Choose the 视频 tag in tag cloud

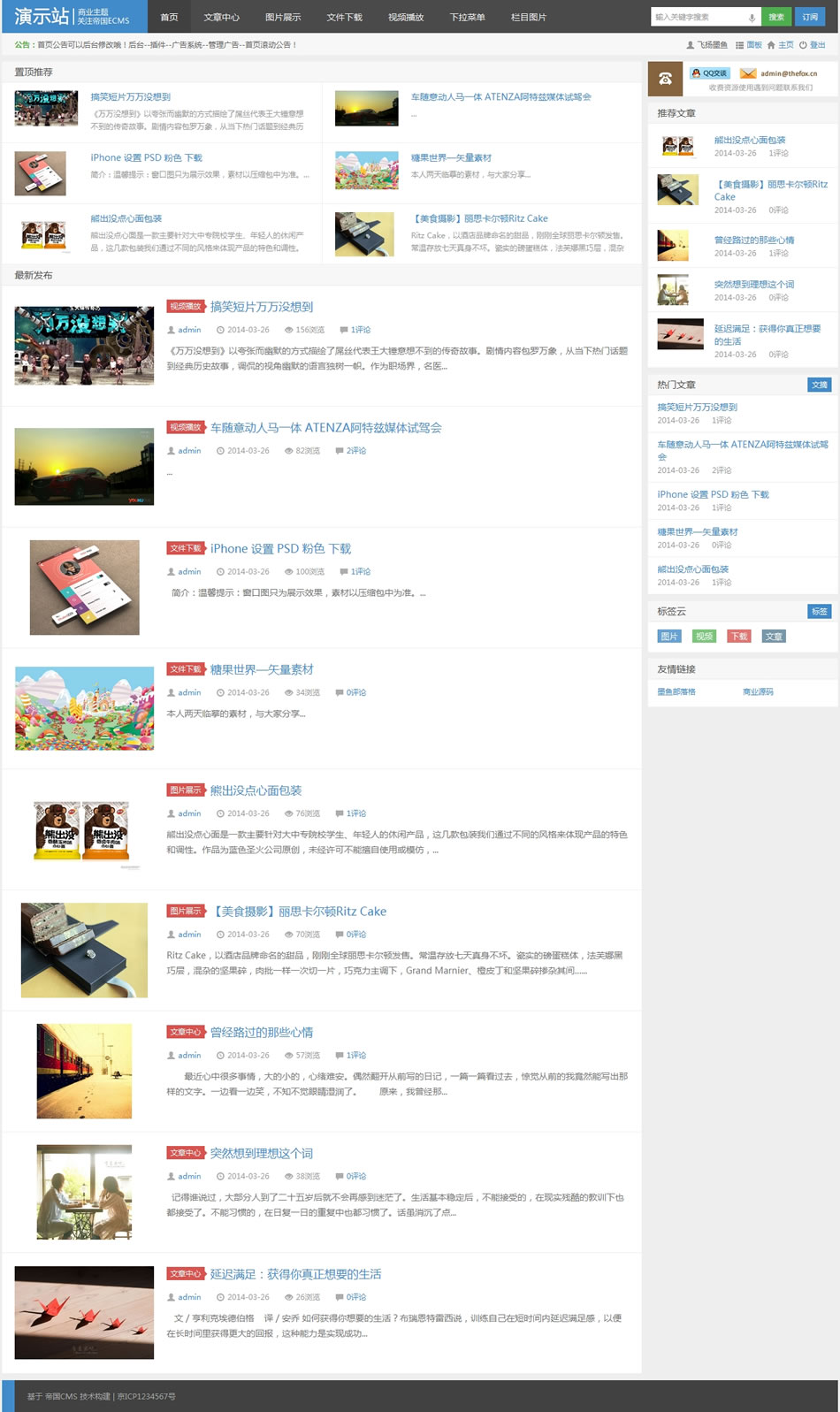[704, 637]
